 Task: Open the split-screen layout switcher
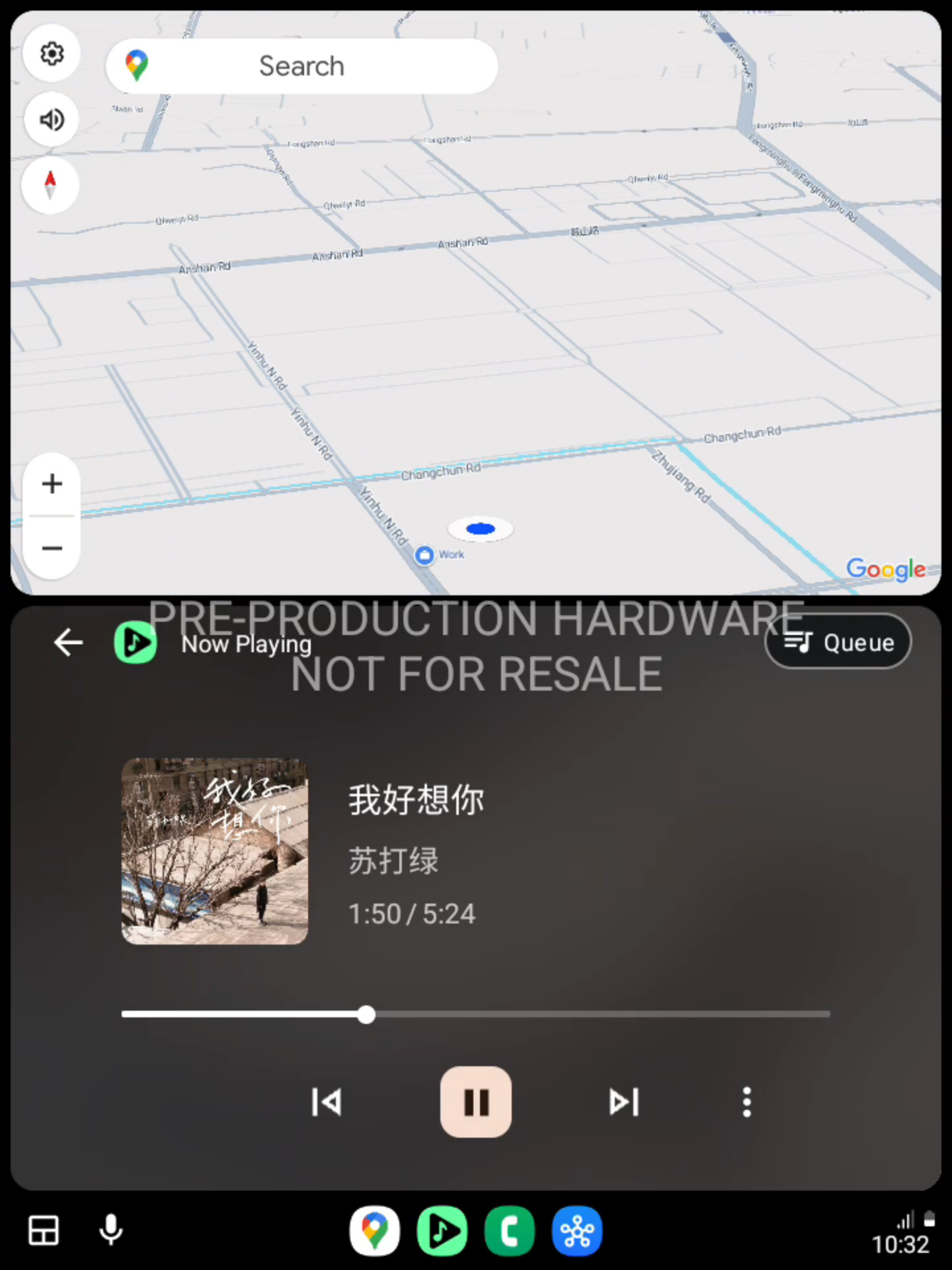point(44,1231)
